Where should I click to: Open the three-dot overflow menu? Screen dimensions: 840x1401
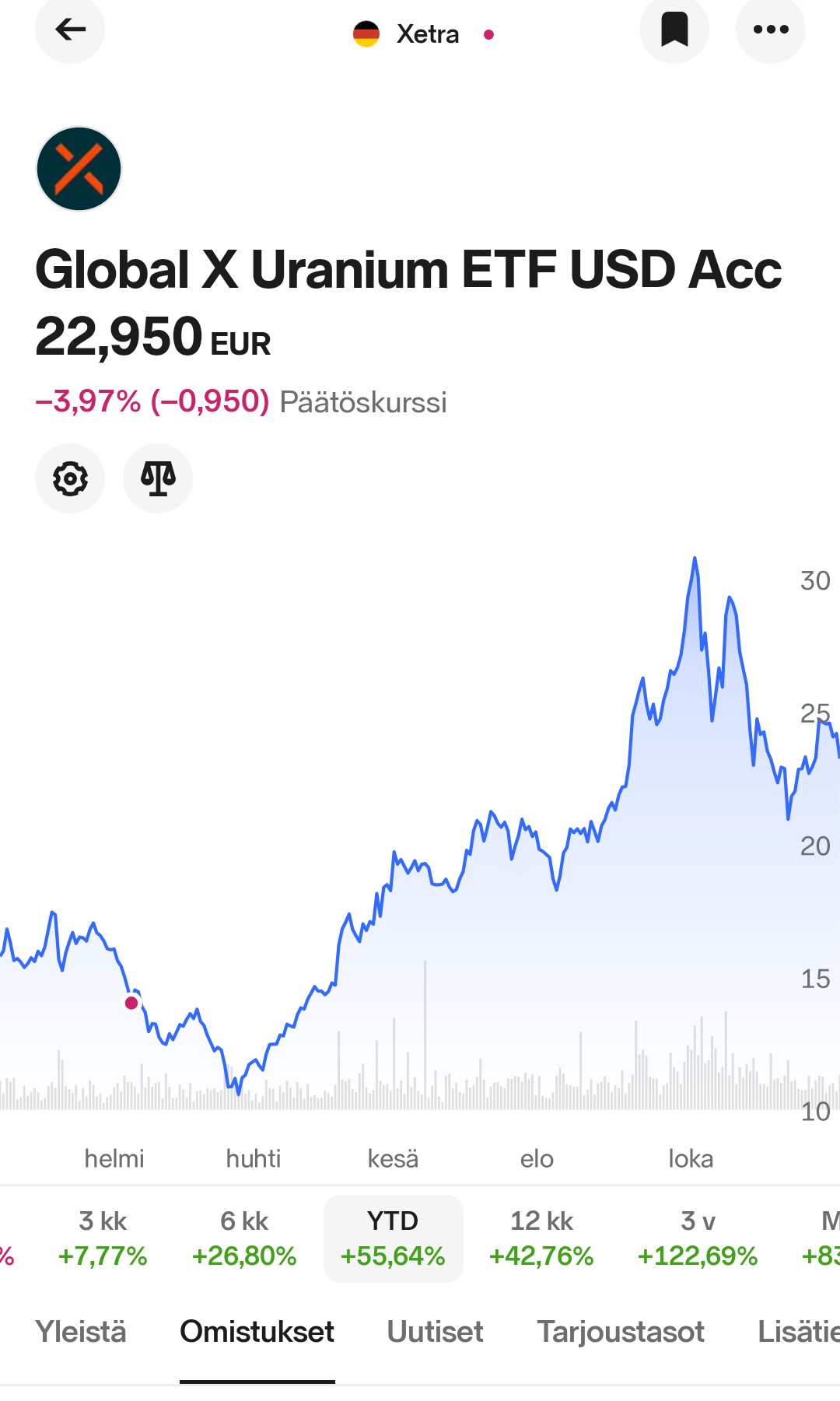click(770, 30)
